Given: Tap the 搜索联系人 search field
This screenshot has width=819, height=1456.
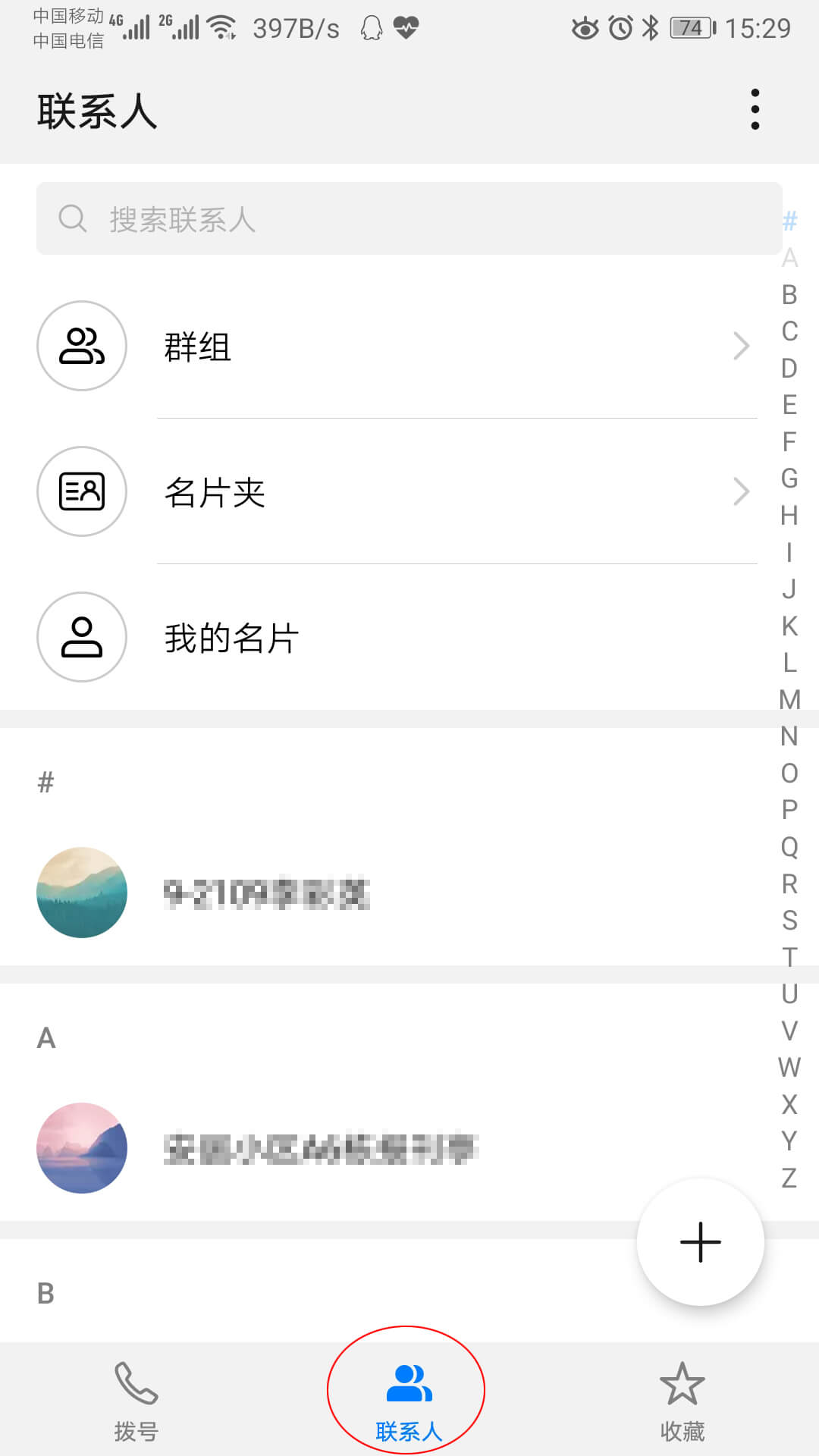Looking at the screenshot, I should [x=408, y=218].
